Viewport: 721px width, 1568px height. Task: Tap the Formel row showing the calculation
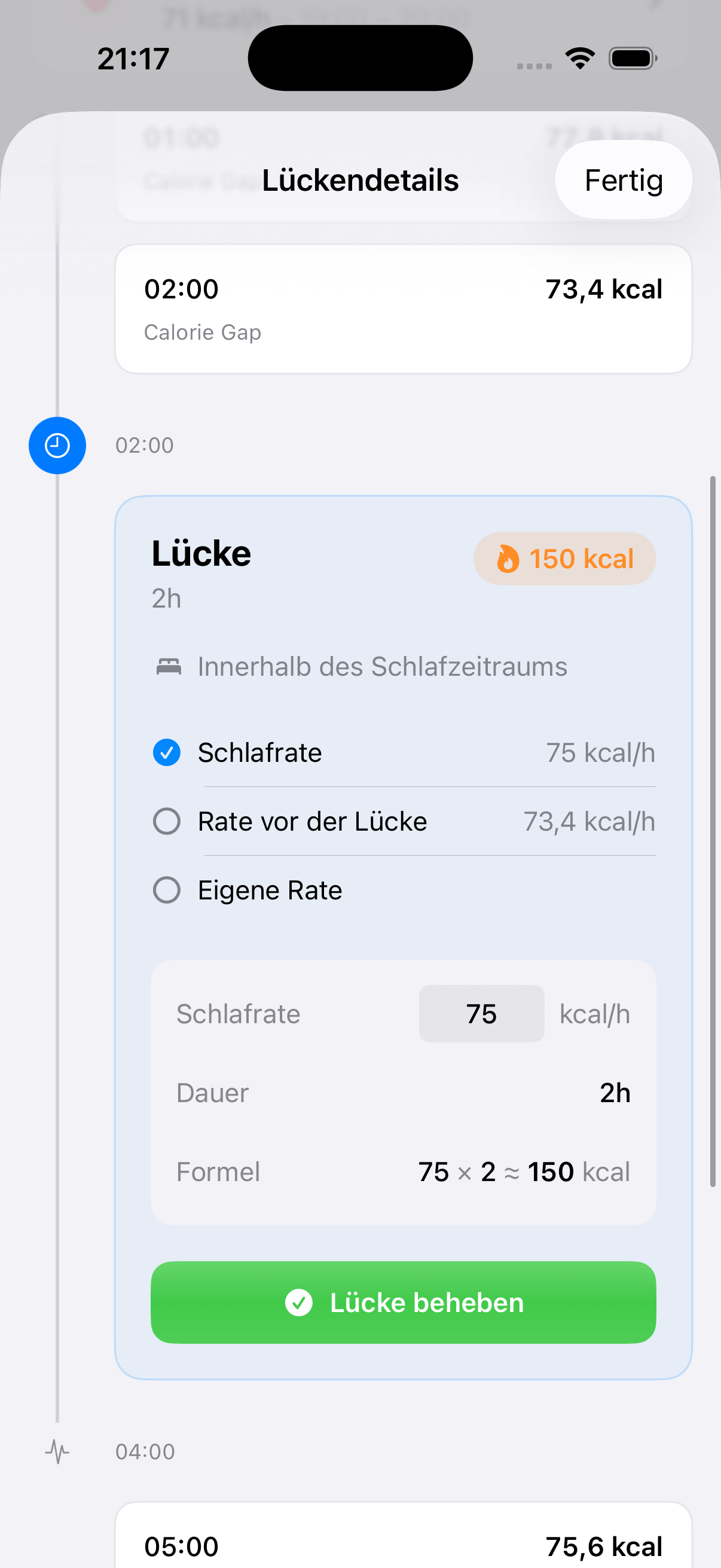point(403,1171)
